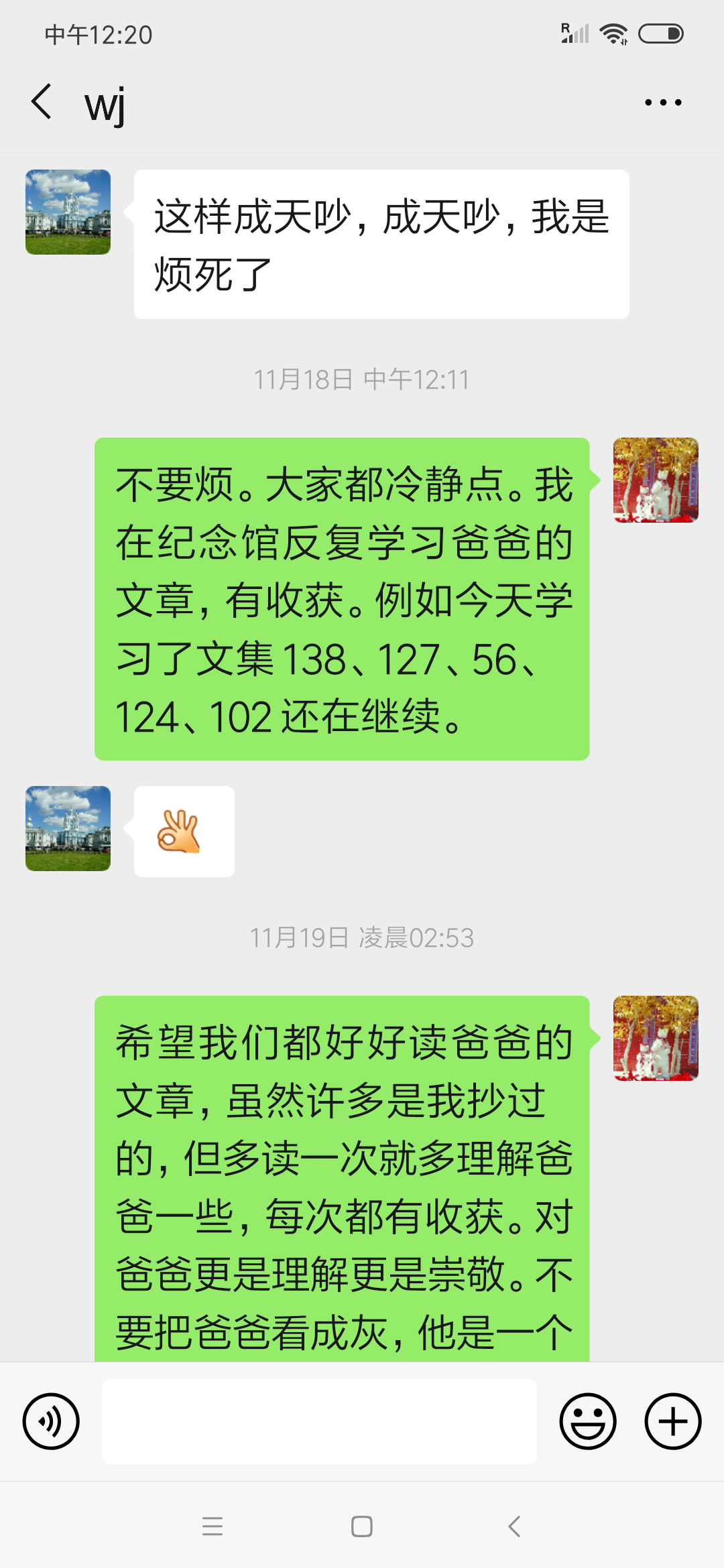Open the emoji sticker panel
This screenshot has height=1568, width=724.
click(588, 1421)
